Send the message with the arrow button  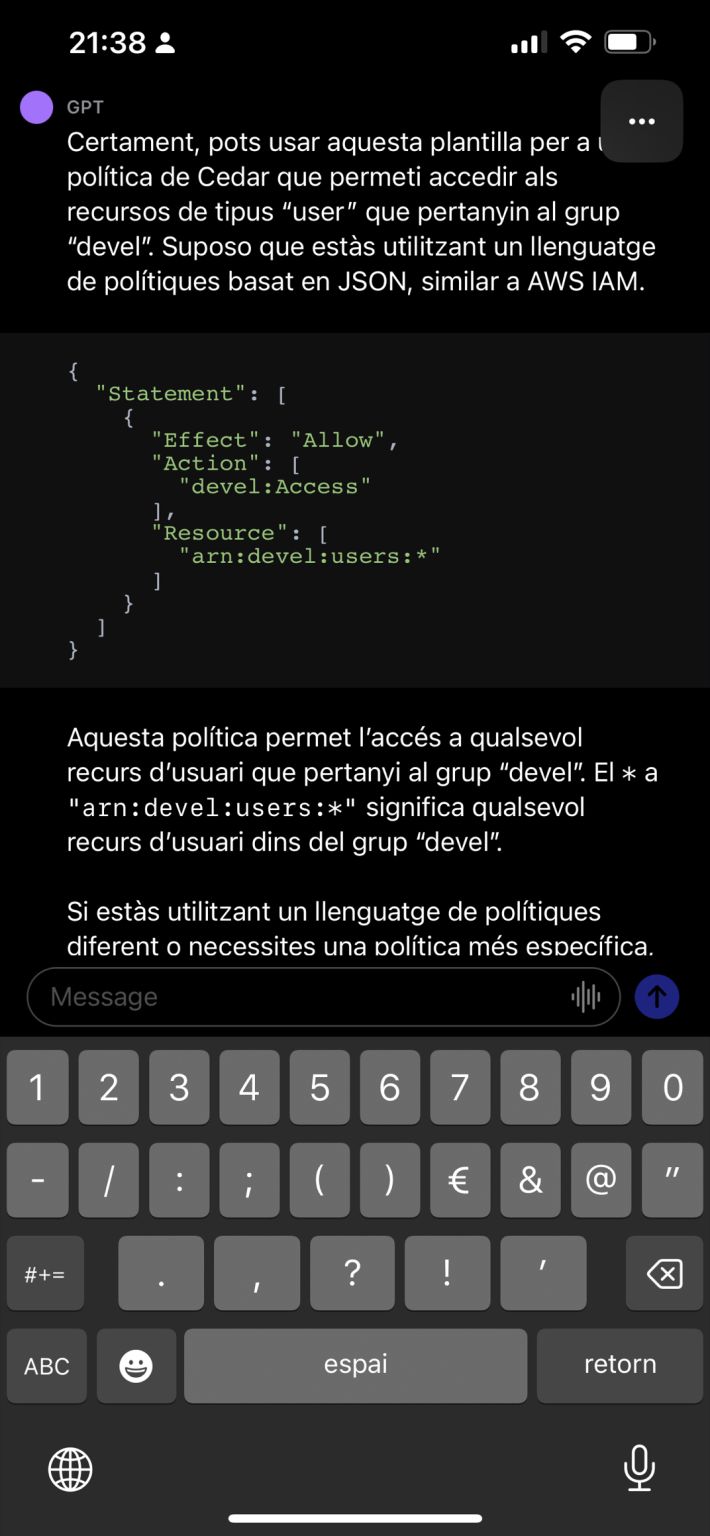tap(657, 997)
